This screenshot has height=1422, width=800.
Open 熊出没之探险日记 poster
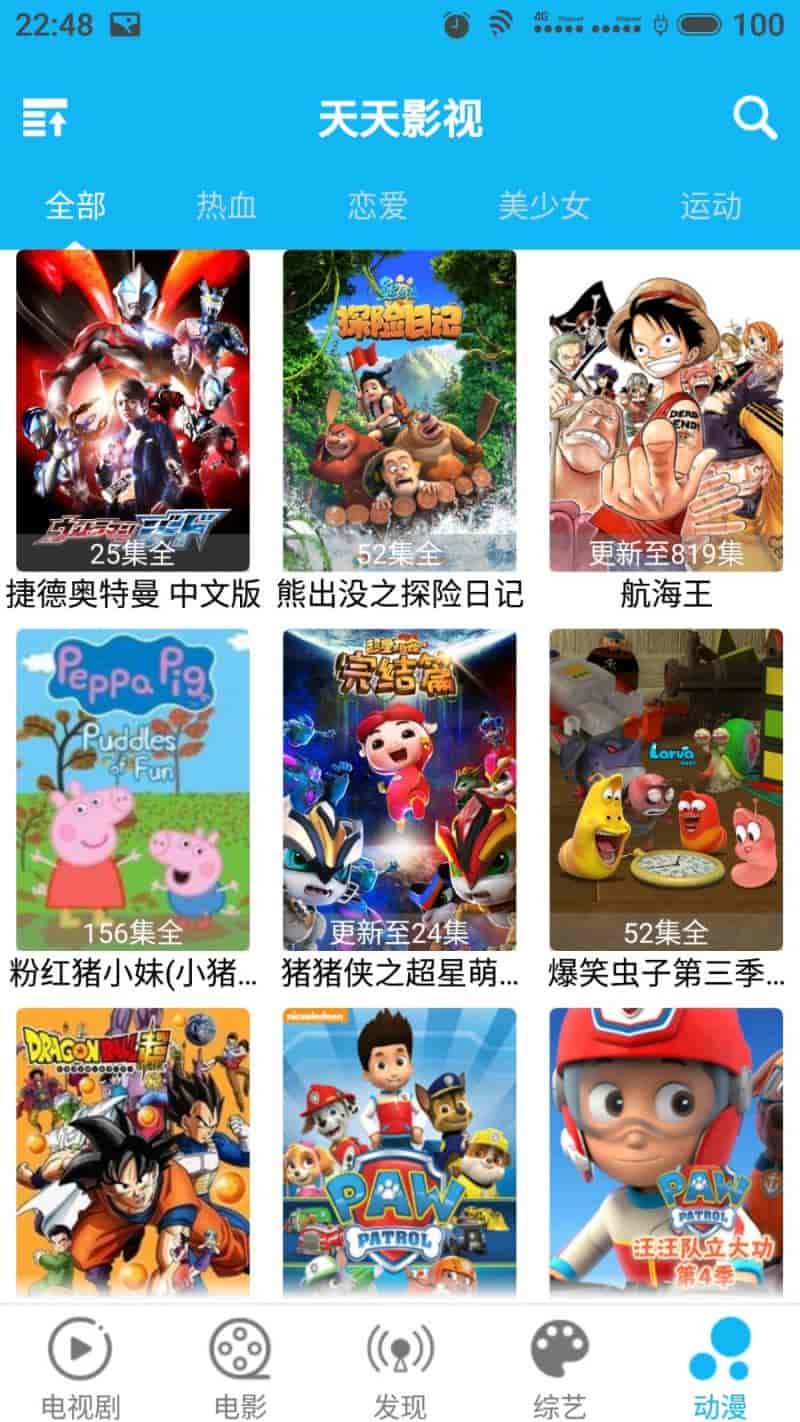(400, 410)
